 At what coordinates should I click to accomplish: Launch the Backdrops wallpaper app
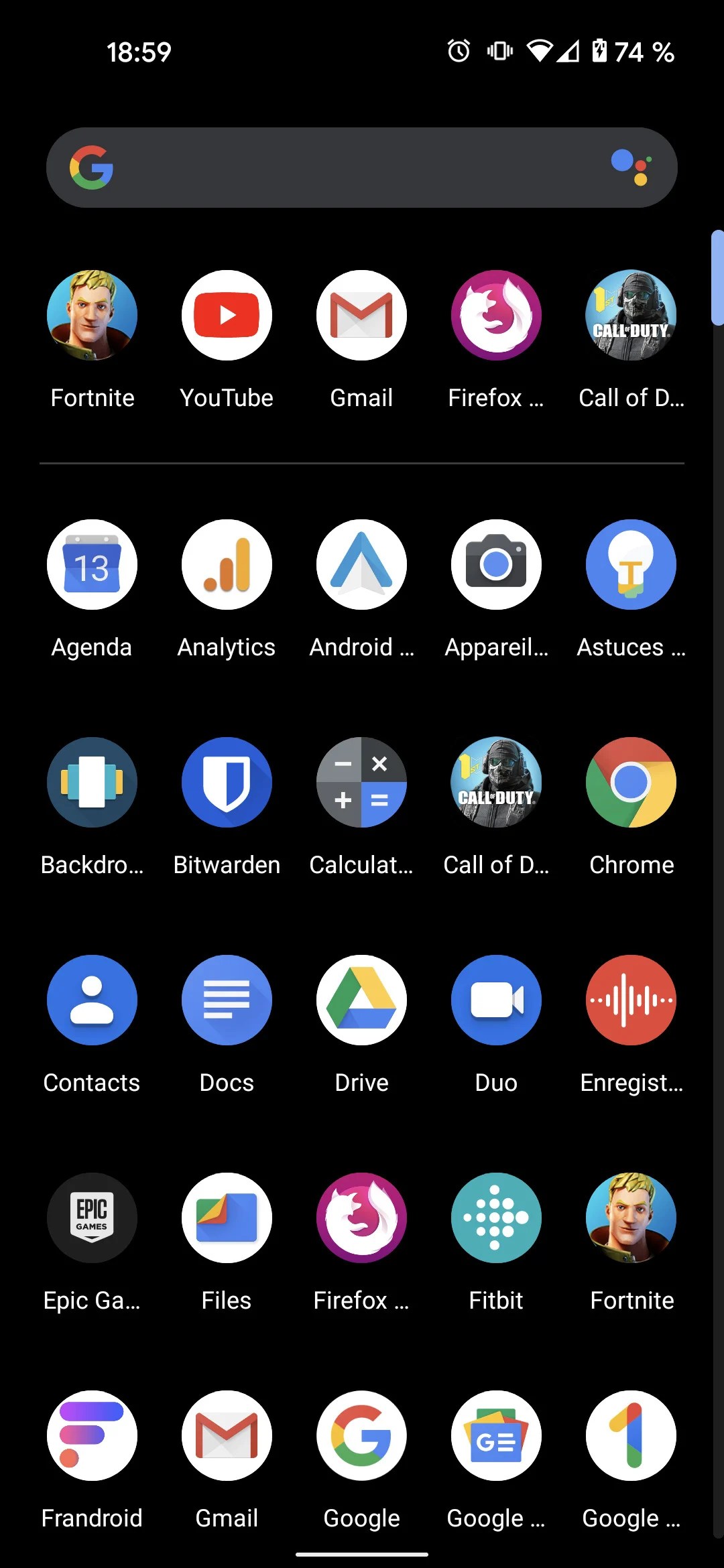click(x=92, y=783)
